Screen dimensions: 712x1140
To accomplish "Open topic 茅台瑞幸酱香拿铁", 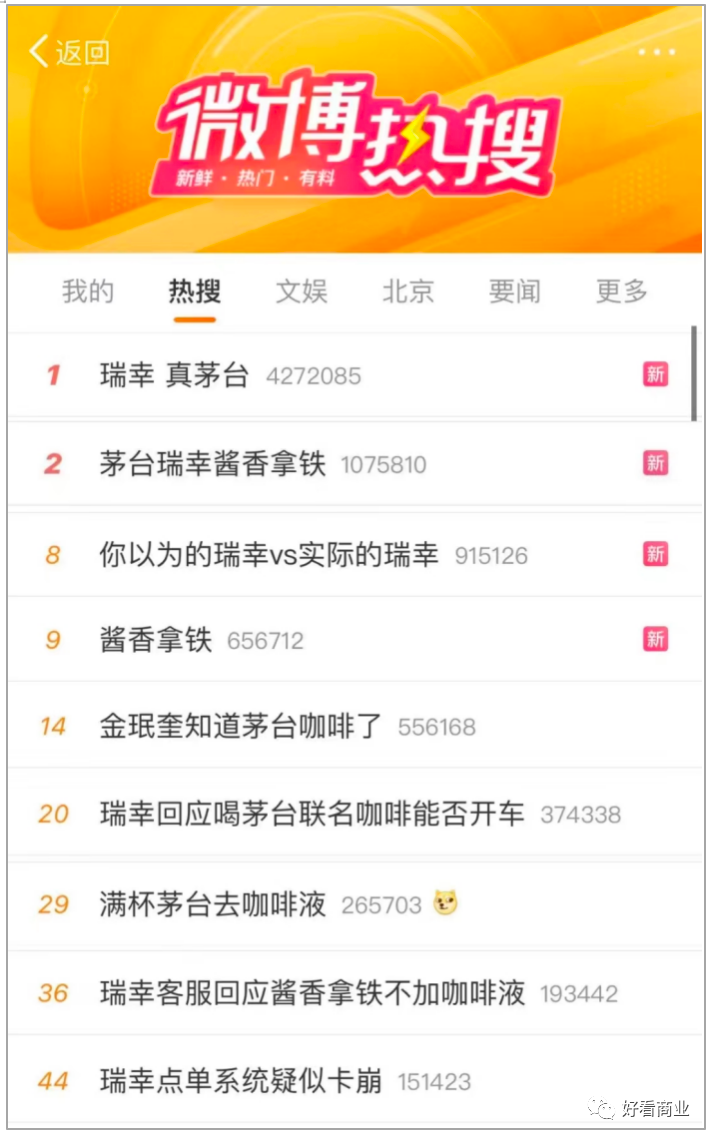I will [x=212, y=464].
